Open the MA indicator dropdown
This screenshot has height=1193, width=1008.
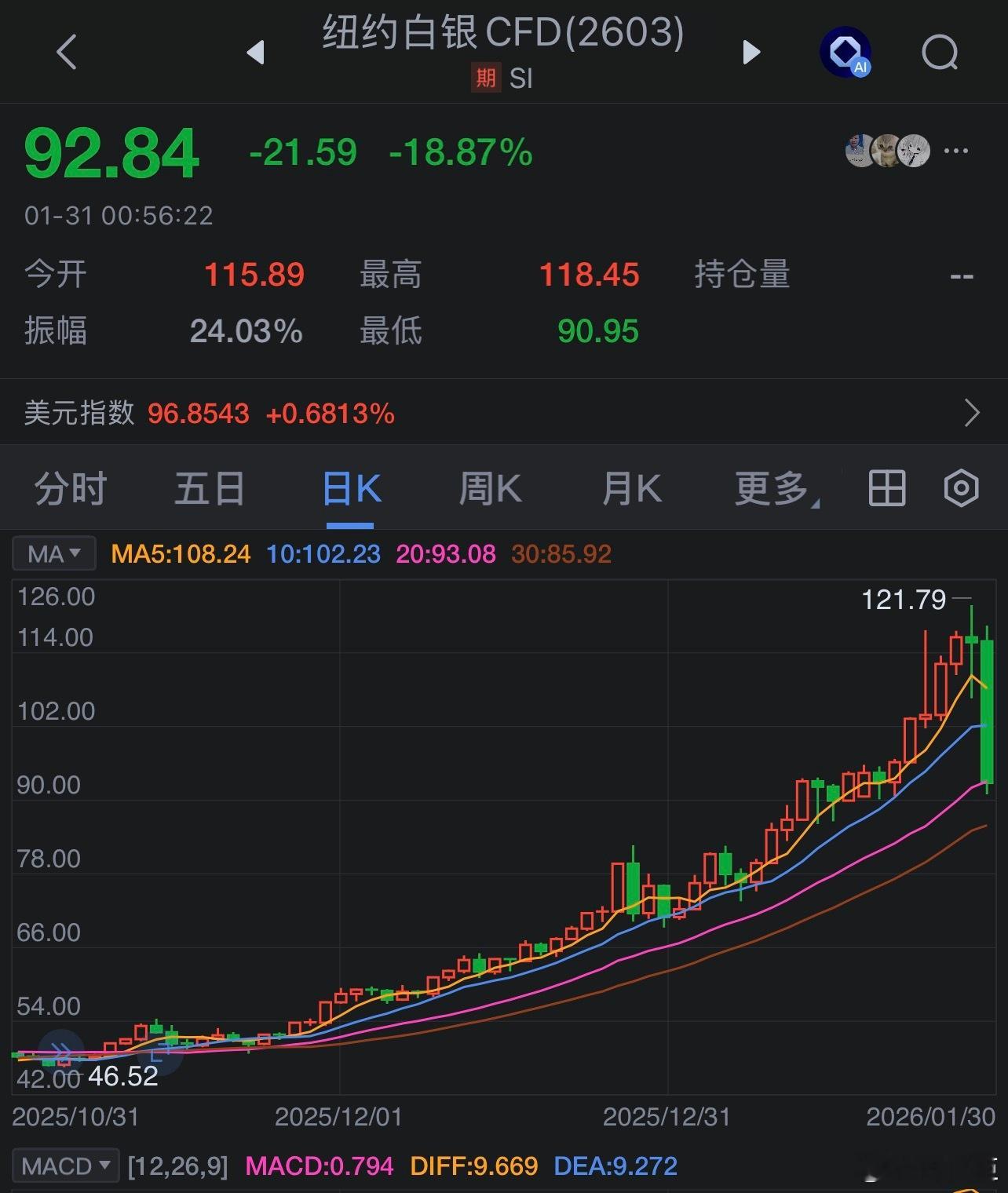[53, 553]
